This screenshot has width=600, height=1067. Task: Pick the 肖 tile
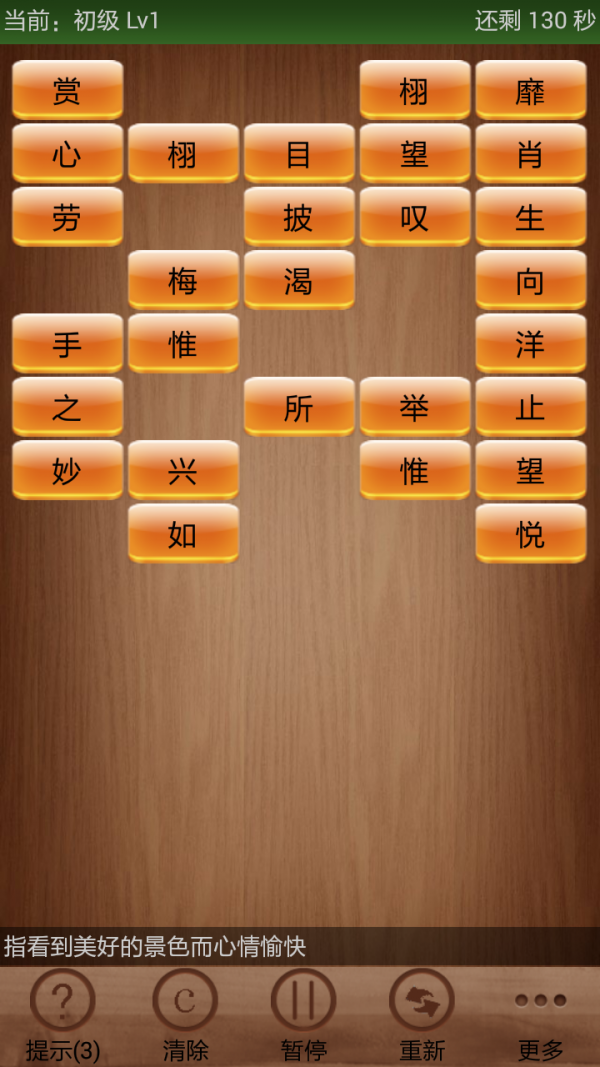pyautogui.click(x=530, y=154)
